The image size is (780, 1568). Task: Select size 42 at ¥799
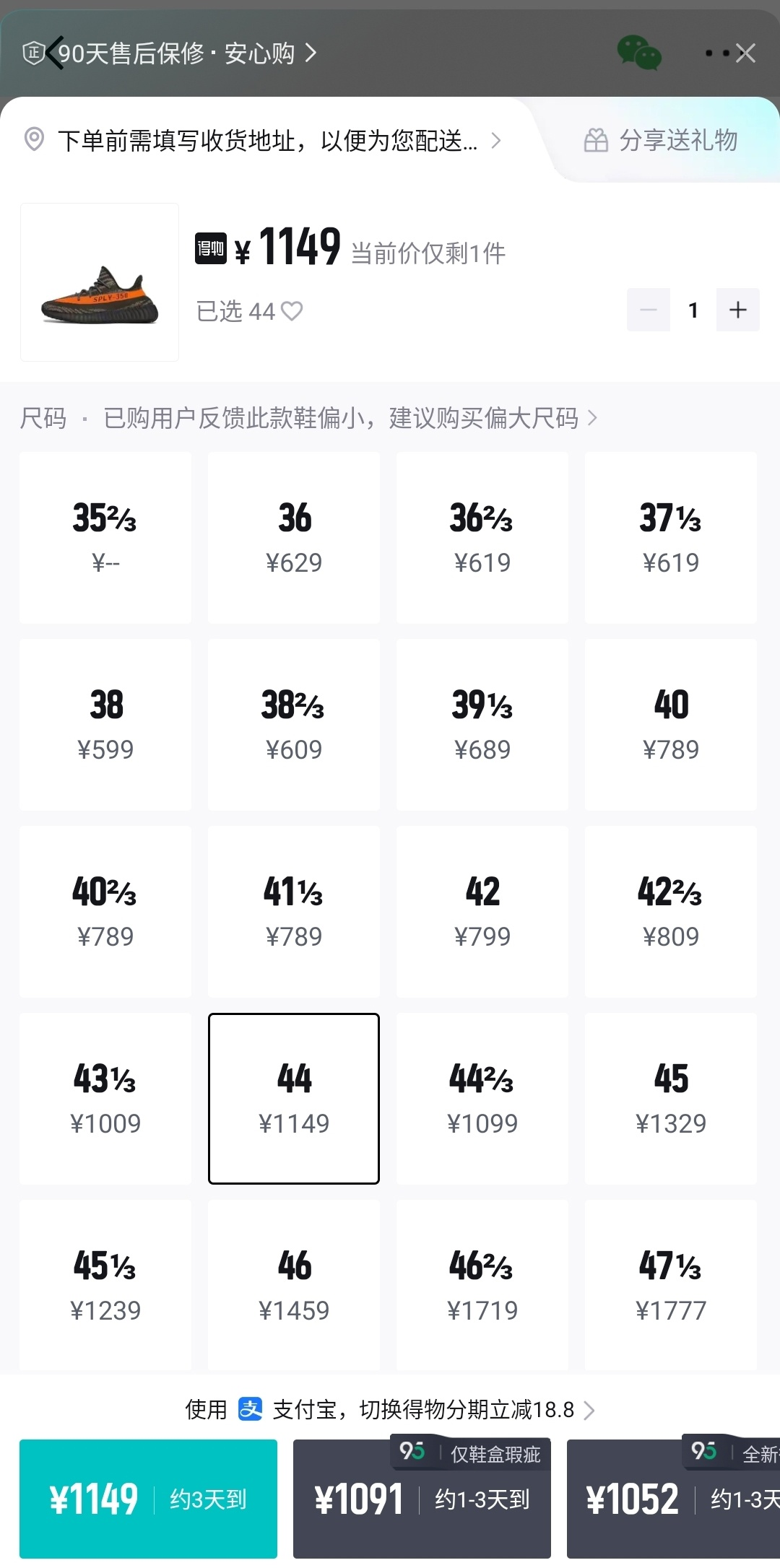tap(482, 912)
